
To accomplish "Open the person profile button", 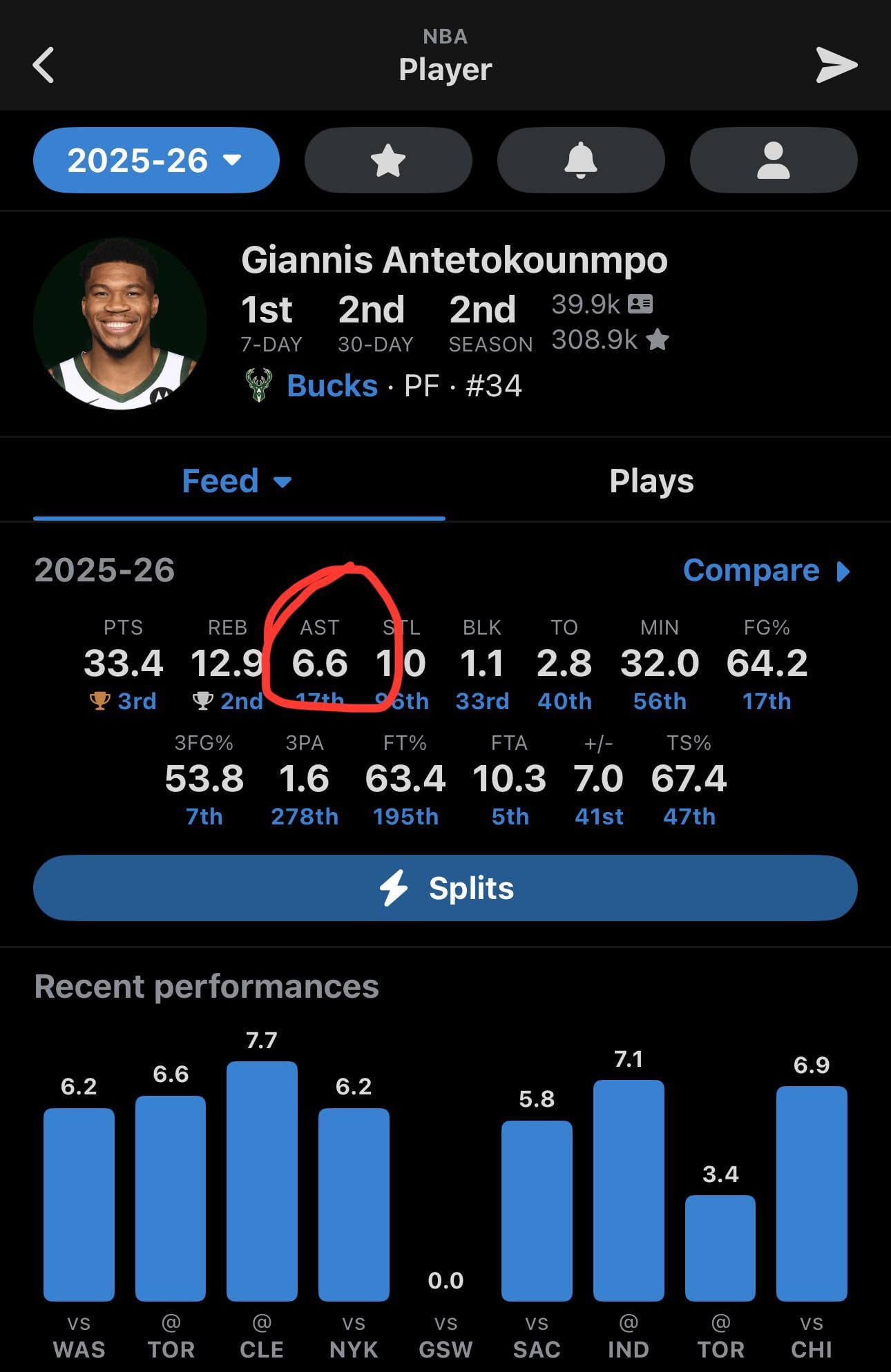I will tap(774, 160).
